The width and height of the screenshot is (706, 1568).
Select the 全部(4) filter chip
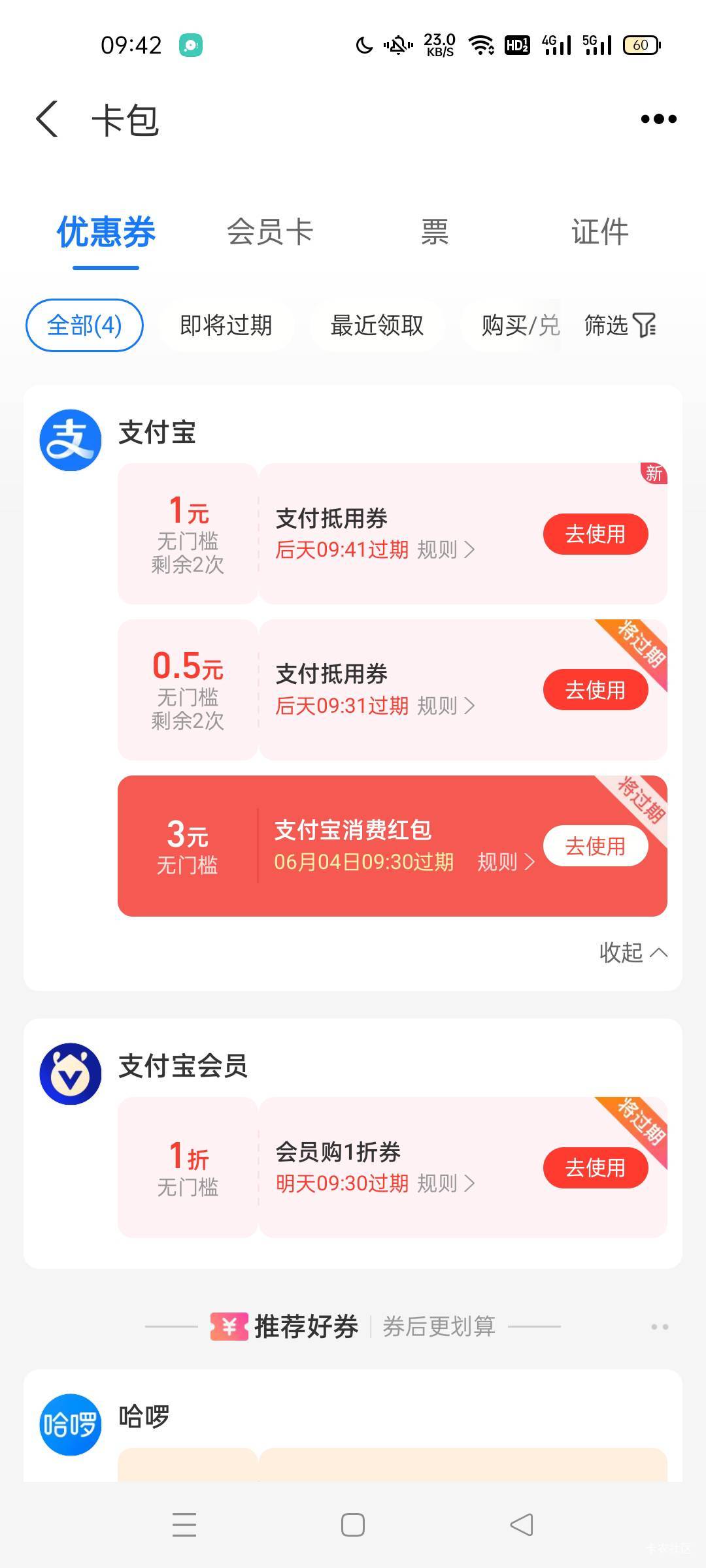[x=84, y=325]
